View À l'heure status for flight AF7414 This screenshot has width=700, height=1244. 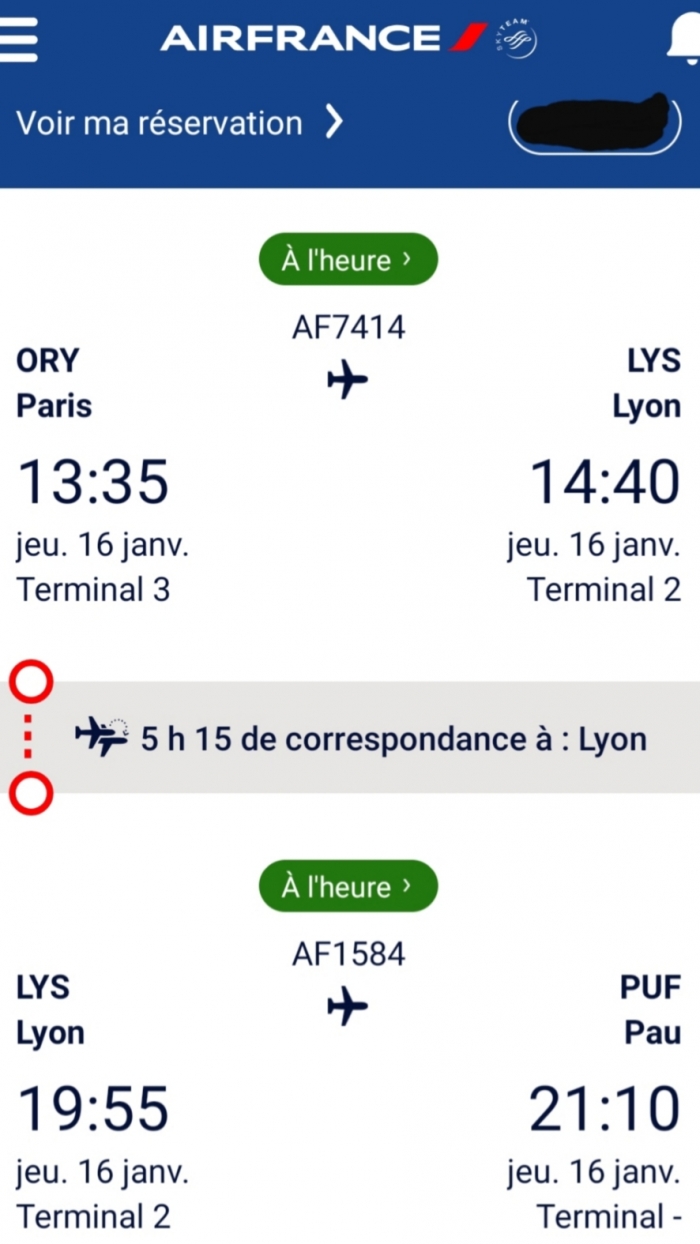(x=347, y=260)
